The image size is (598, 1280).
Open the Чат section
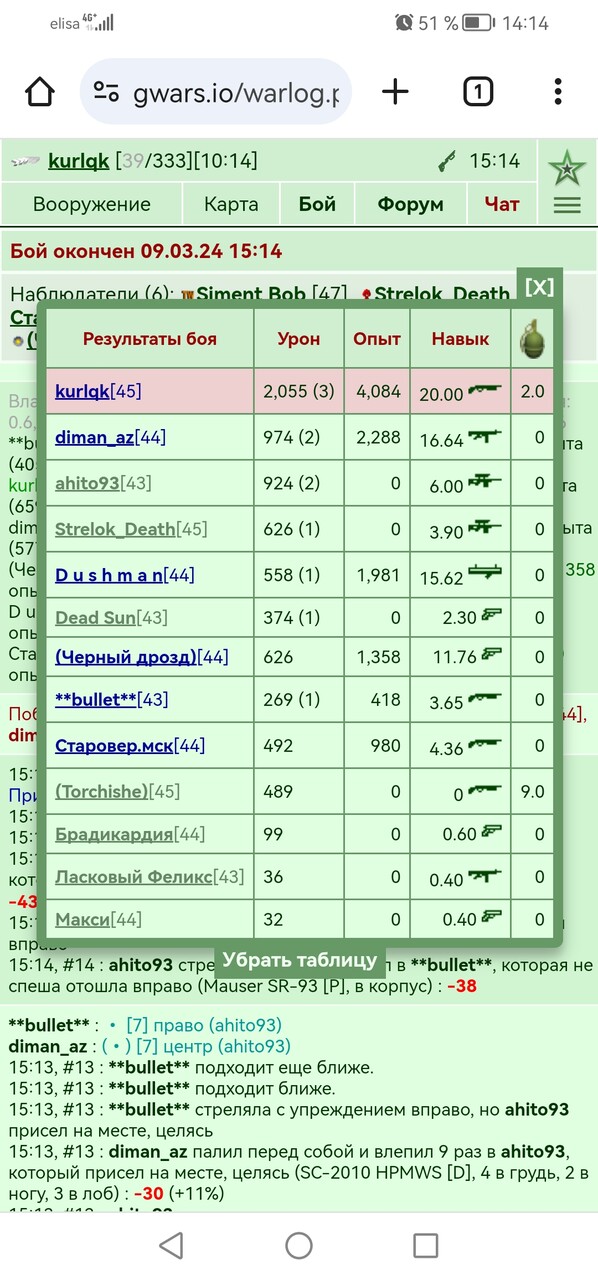(x=502, y=204)
